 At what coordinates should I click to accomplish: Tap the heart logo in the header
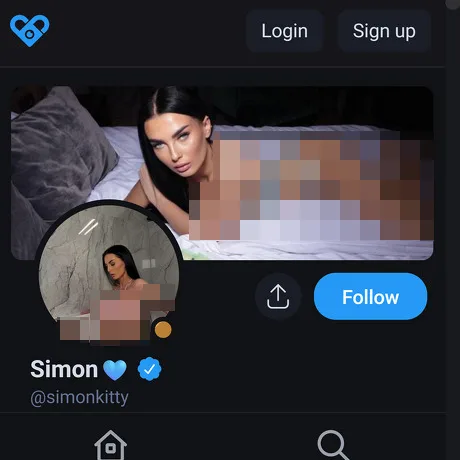(x=30, y=31)
